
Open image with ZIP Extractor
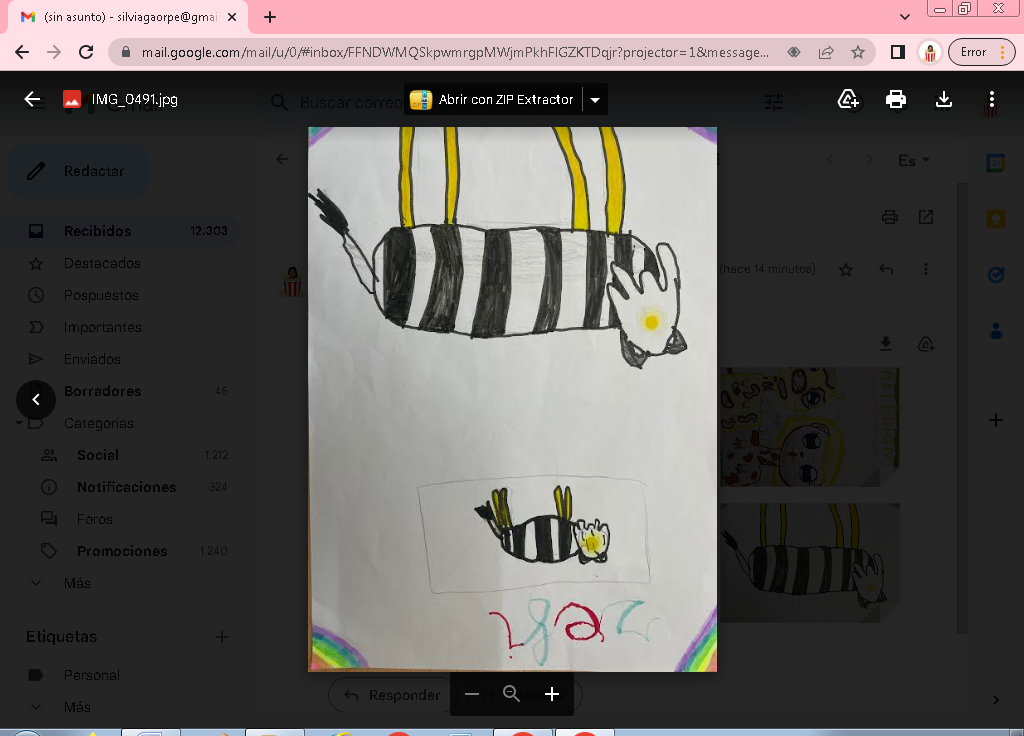(494, 99)
